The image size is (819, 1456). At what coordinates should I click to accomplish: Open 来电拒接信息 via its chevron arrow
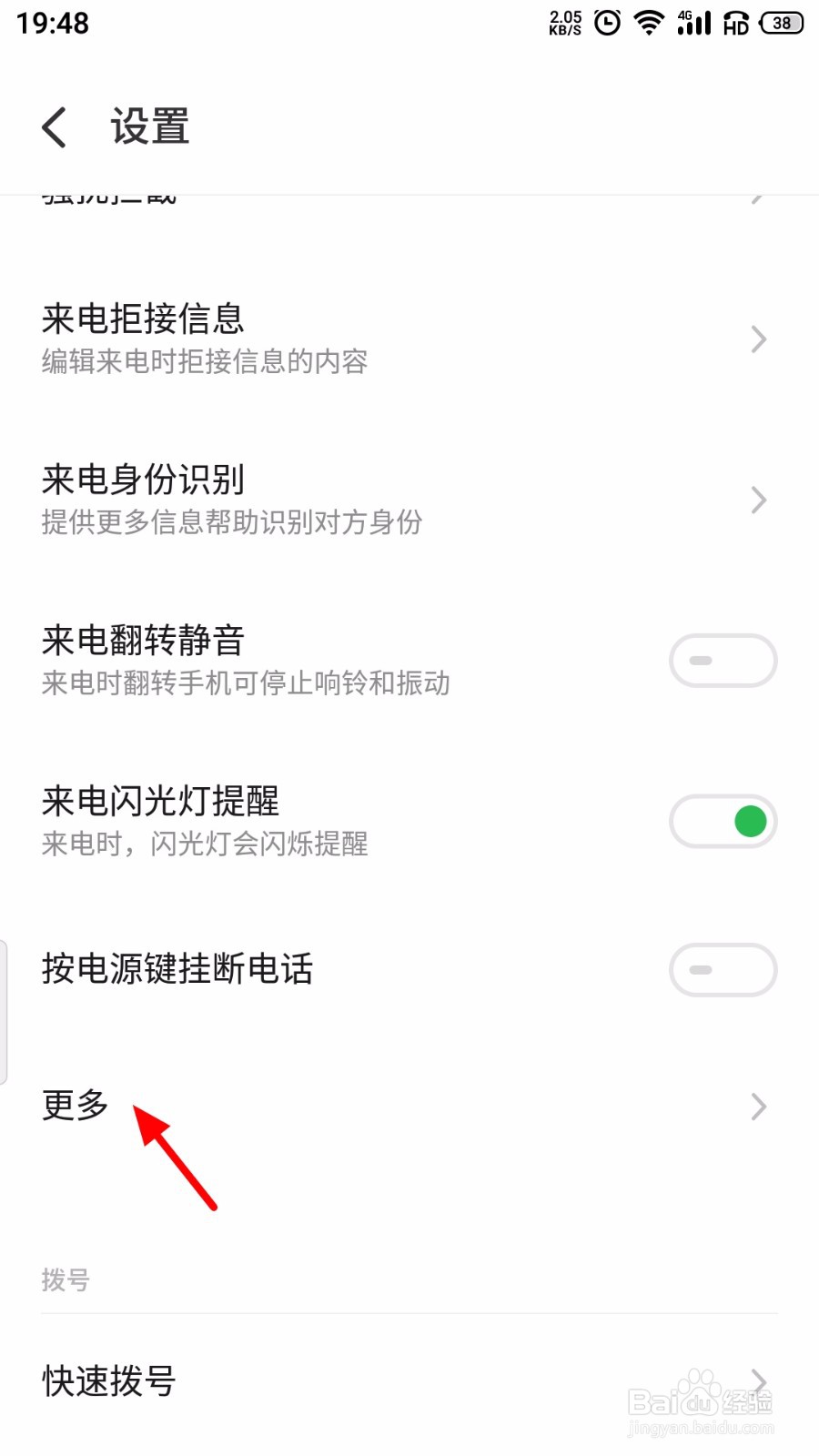(x=758, y=339)
